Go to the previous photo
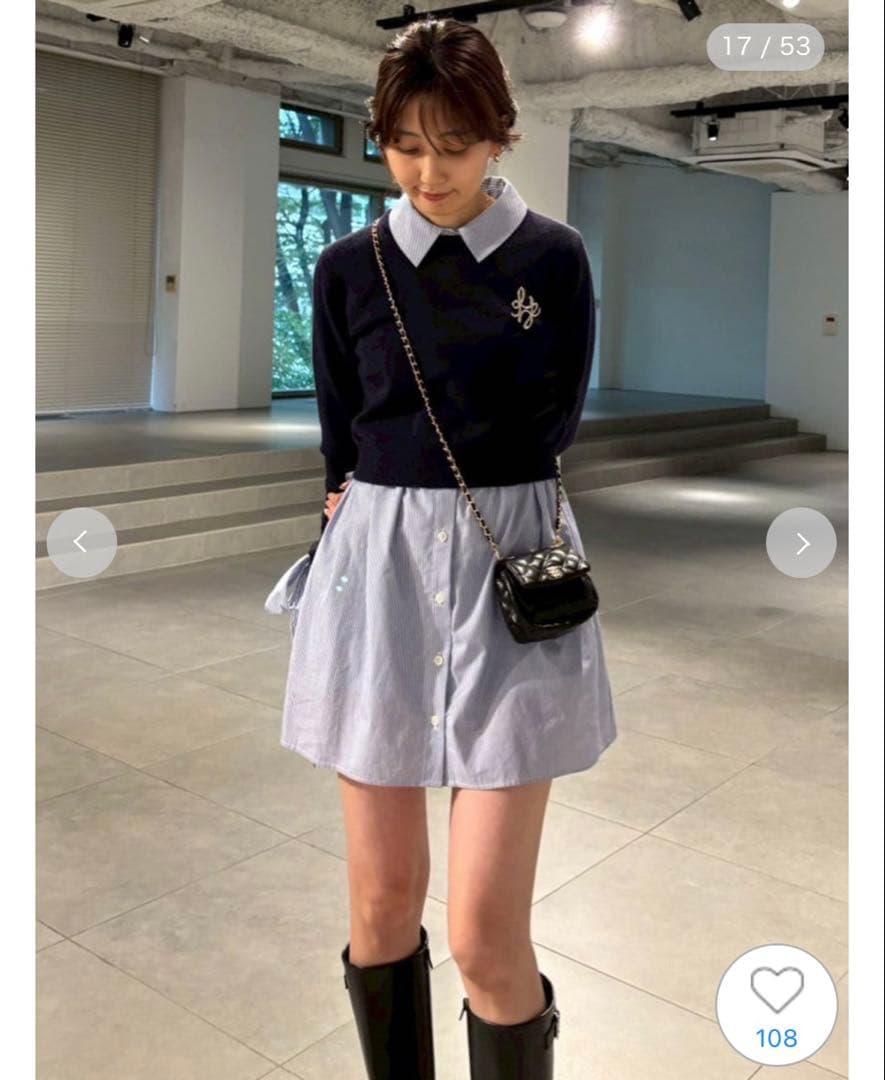Viewport: 885px width, 1080px height. pos(81,543)
